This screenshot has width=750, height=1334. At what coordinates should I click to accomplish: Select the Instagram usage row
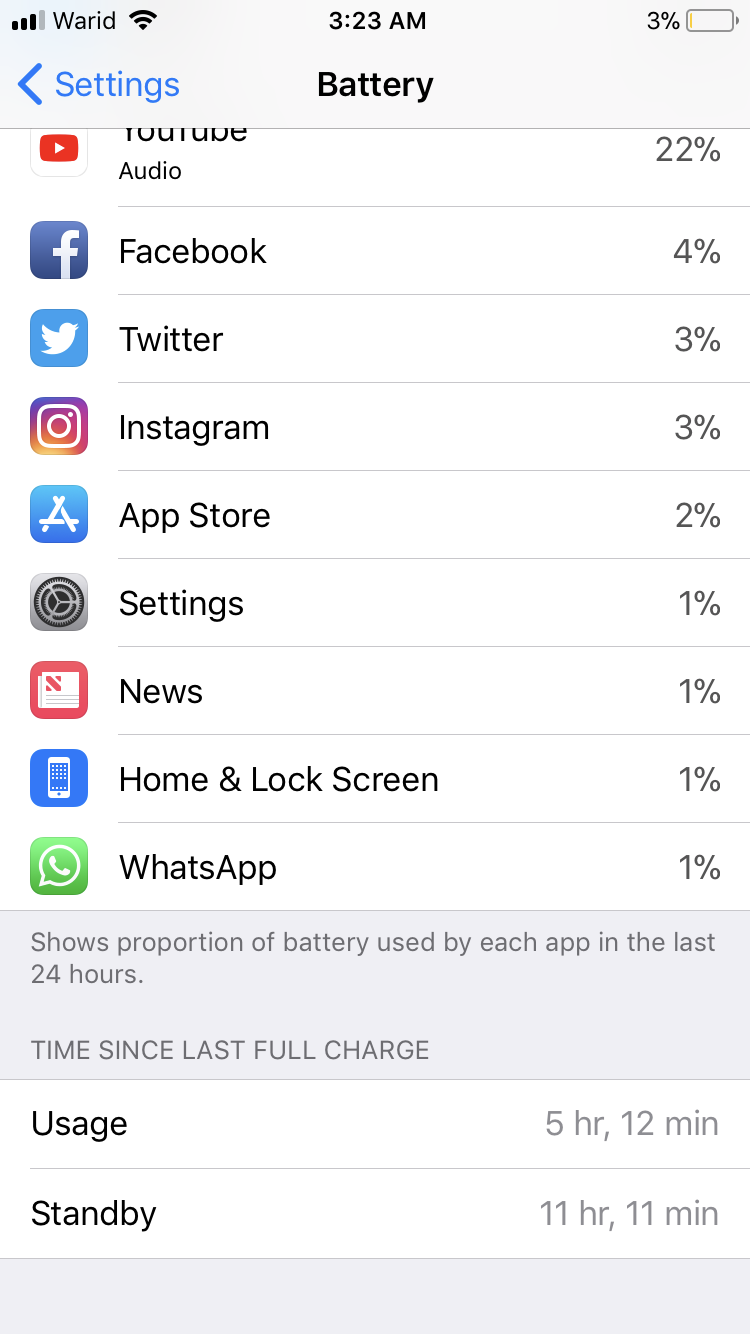tap(375, 427)
